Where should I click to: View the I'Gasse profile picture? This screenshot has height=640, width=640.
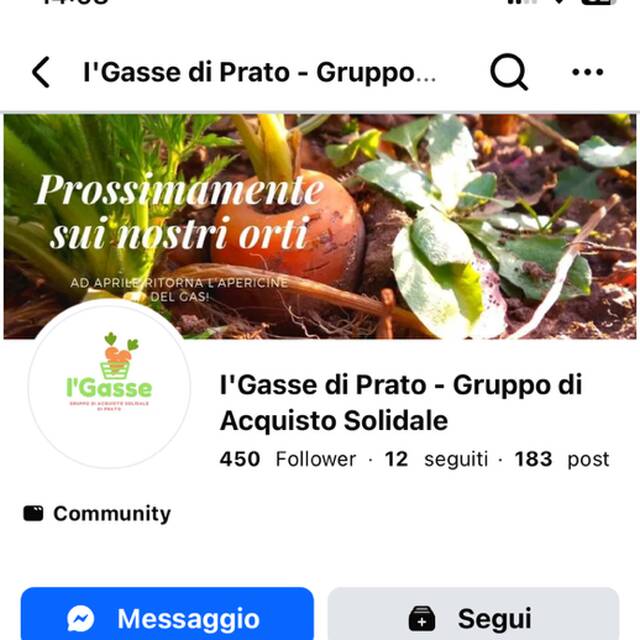pyautogui.click(x=109, y=384)
